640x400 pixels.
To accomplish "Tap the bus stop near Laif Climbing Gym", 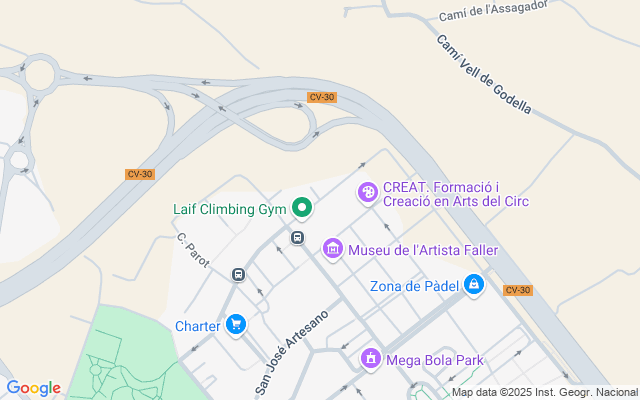I will pos(297,237).
